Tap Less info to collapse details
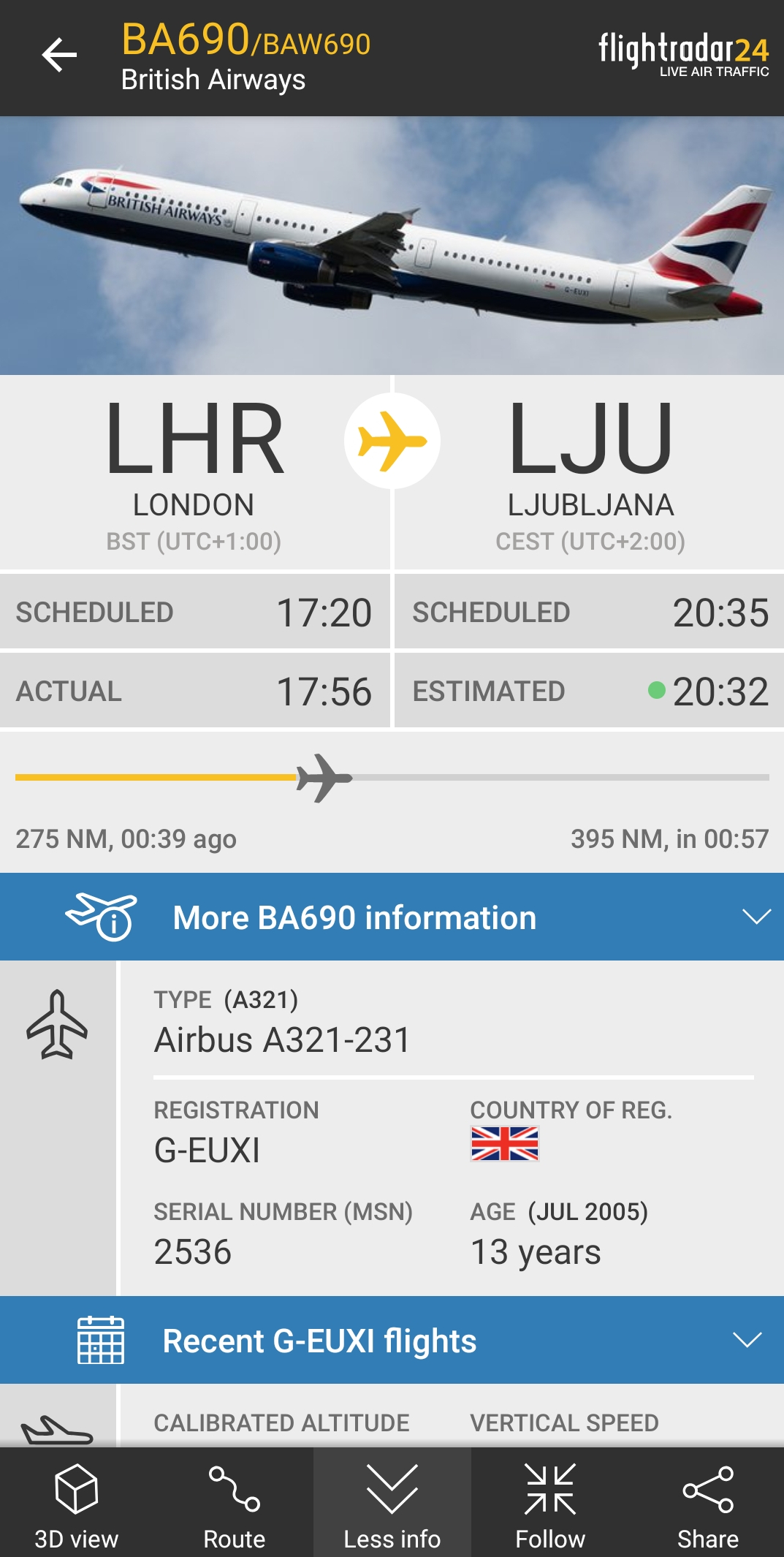Viewport: 784px width, 1557px height. [x=392, y=1506]
